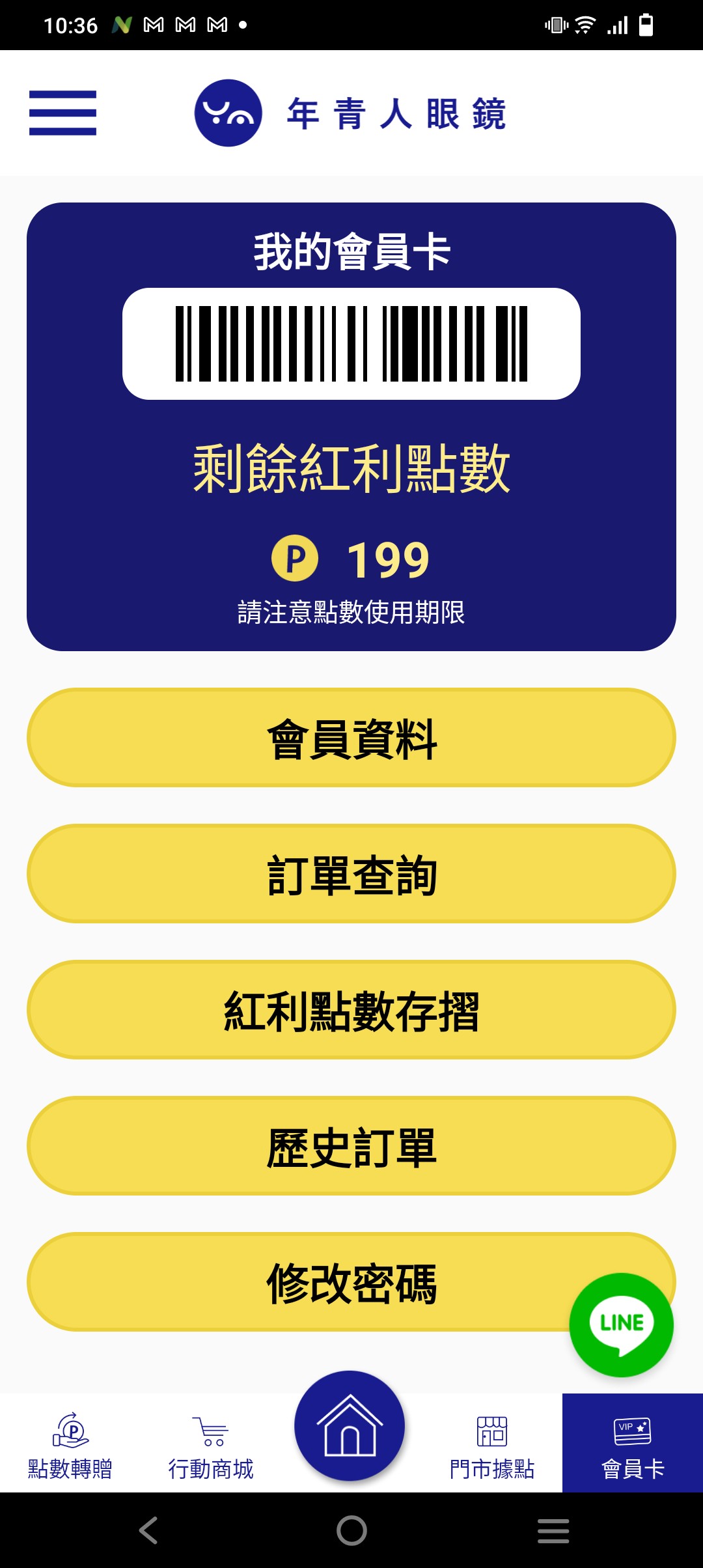Open the hamburger drawer menu

coord(62,113)
